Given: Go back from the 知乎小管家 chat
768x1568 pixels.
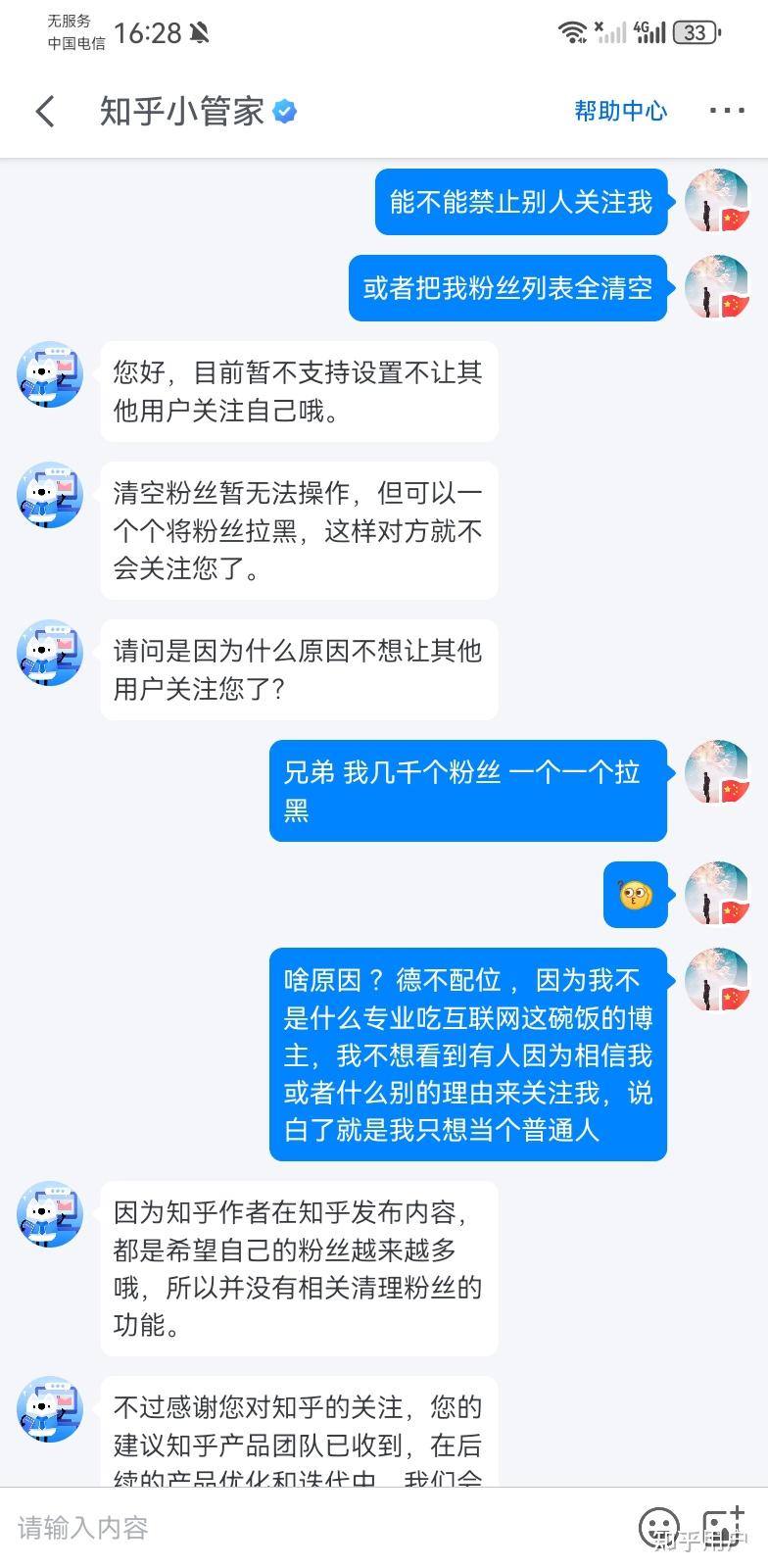Looking at the screenshot, I should point(45,112).
